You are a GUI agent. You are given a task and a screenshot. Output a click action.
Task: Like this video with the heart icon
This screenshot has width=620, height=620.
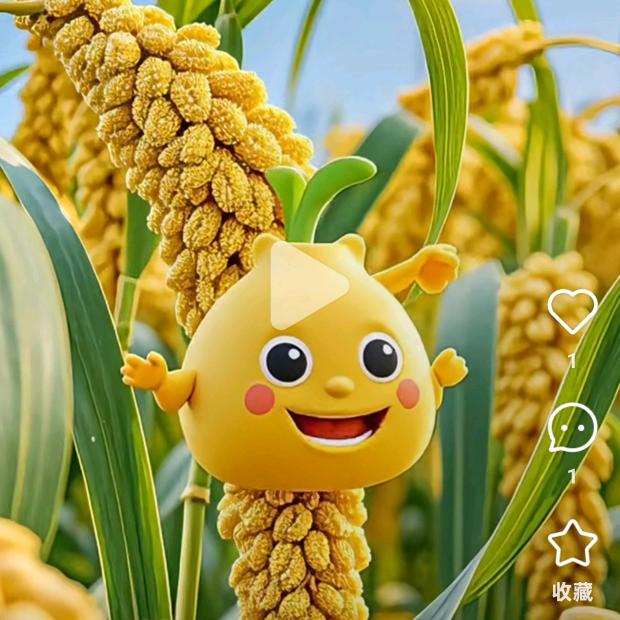pyautogui.click(x=573, y=311)
